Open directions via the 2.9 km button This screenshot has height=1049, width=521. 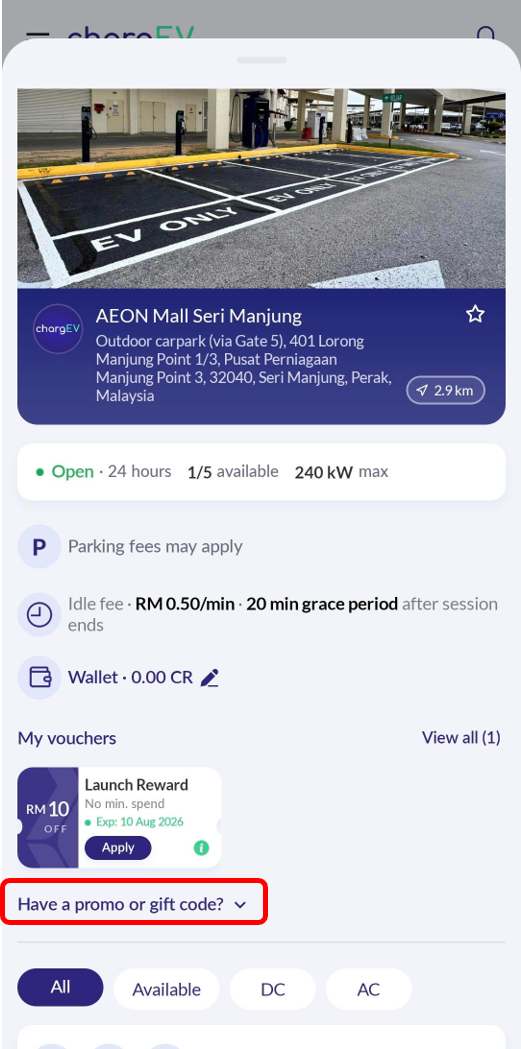(x=445, y=391)
